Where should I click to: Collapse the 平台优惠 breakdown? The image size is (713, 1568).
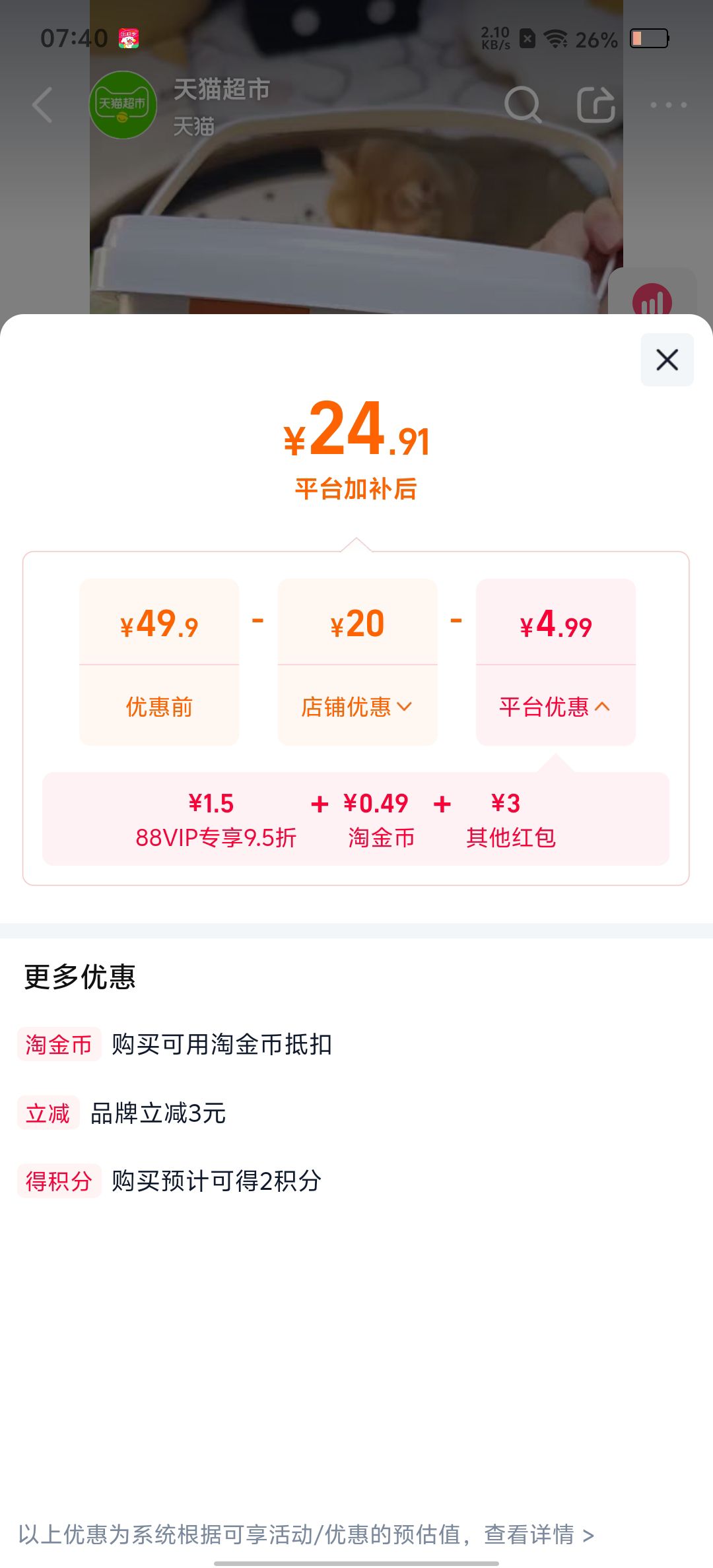point(555,707)
